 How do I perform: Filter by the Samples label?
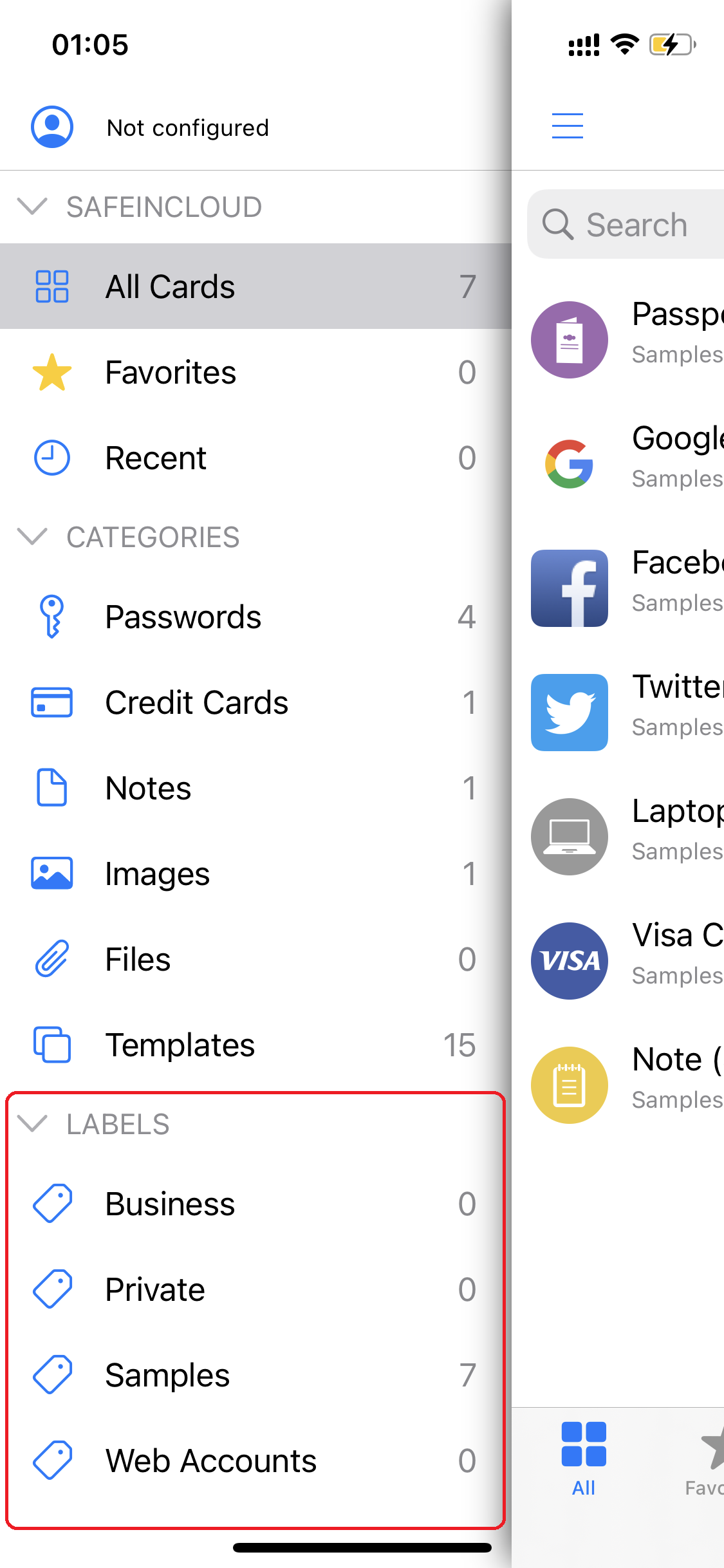(255, 1375)
